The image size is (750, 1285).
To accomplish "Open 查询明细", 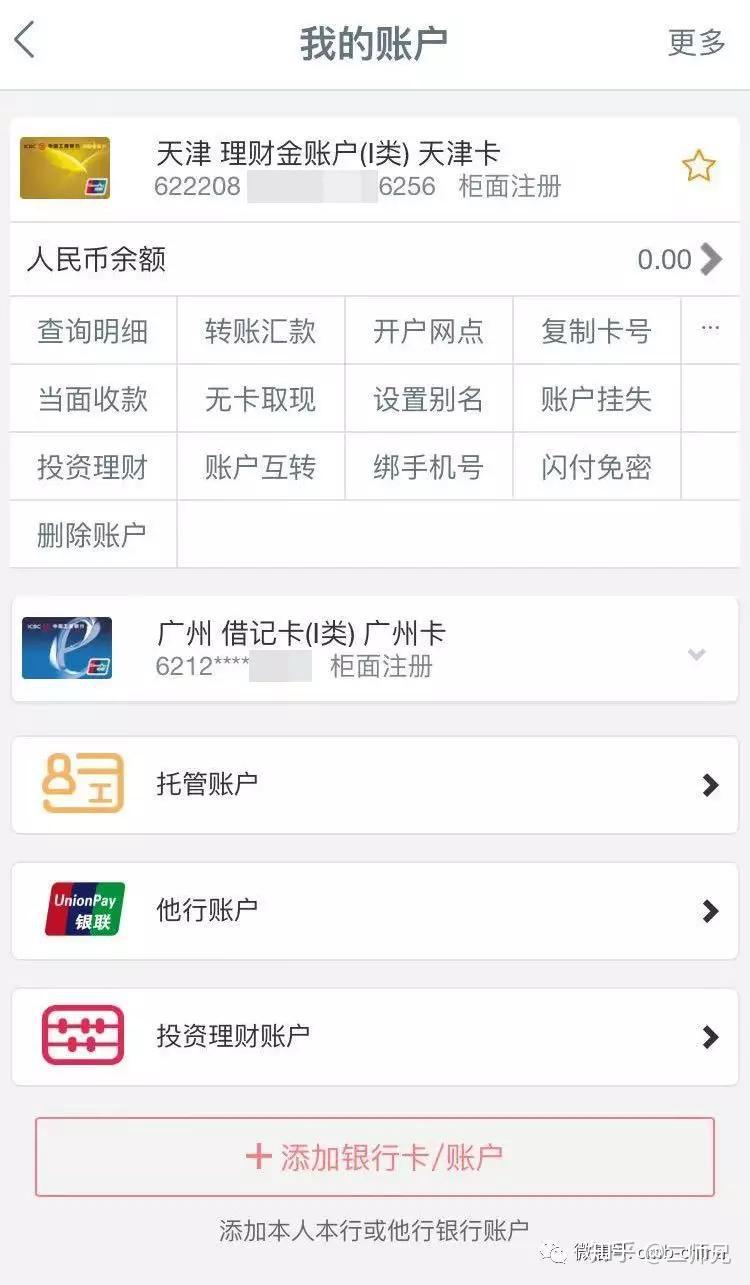I will point(93,331).
